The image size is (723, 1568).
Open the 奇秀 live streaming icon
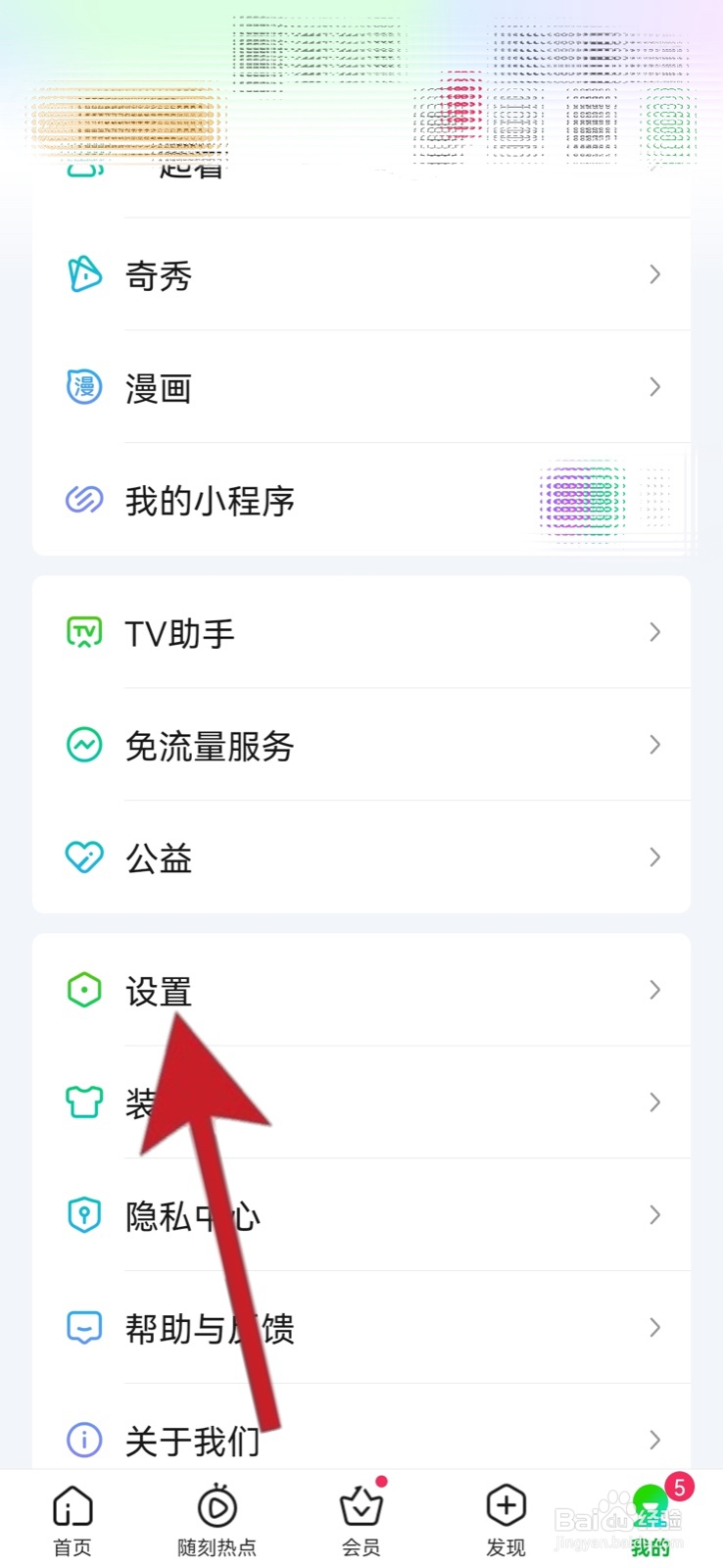(84, 275)
